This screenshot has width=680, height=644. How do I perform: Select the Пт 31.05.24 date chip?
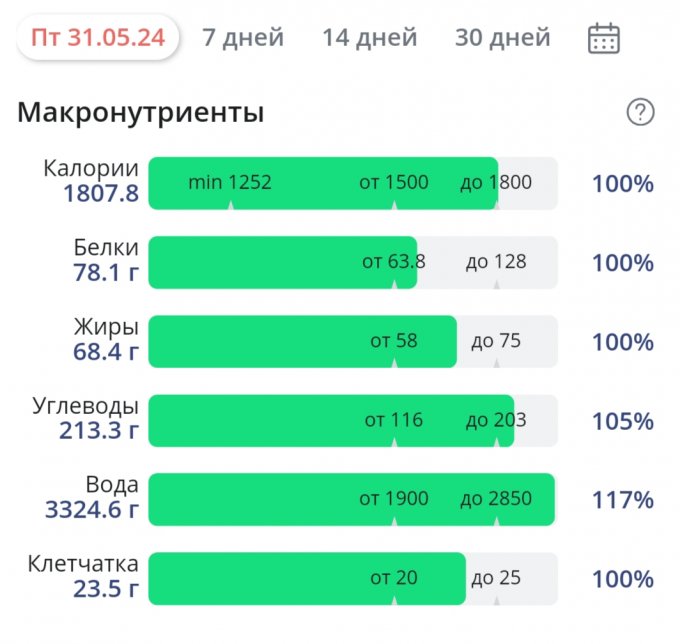(x=98, y=38)
